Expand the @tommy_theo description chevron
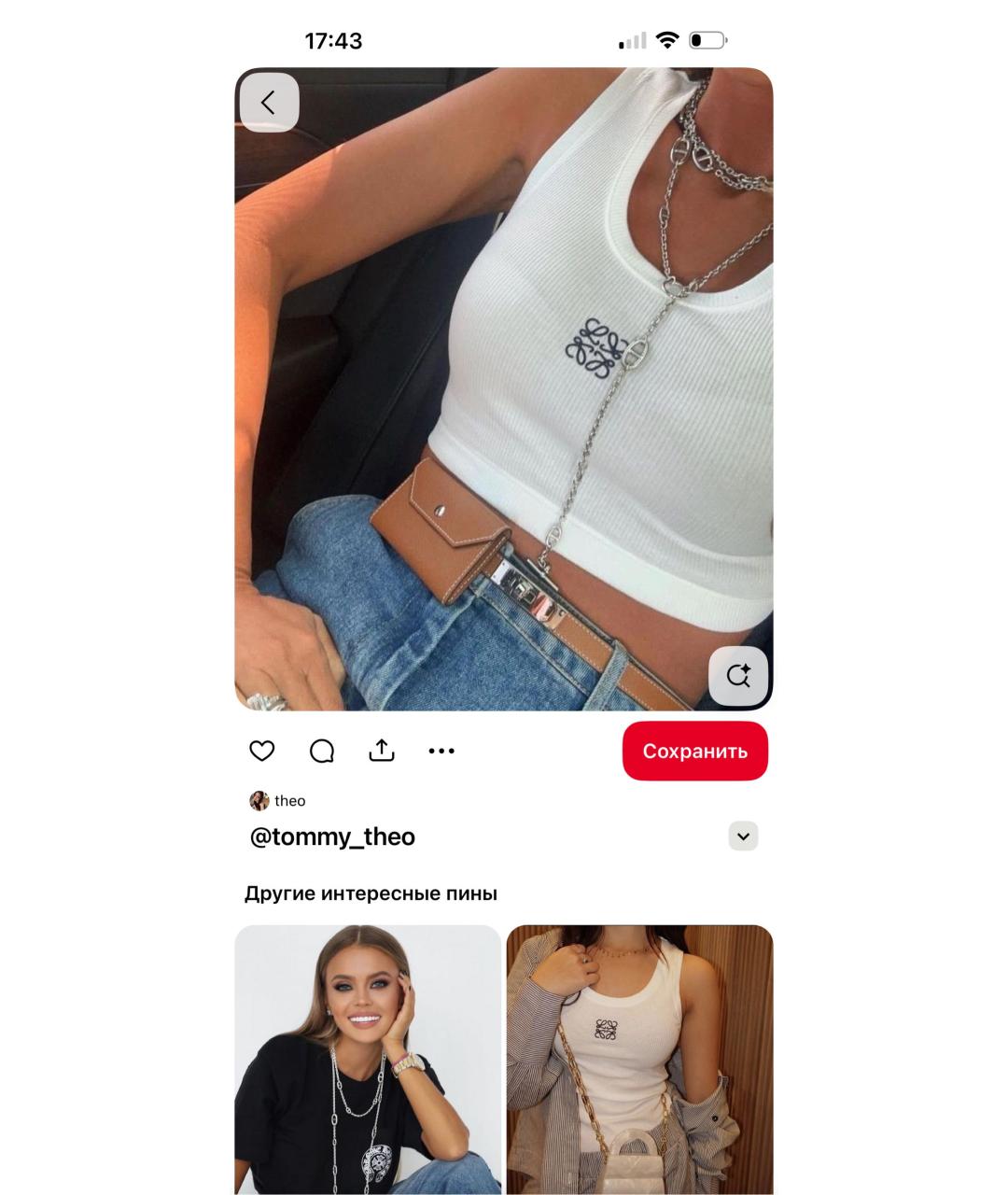This screenshot has width=1008, height=1195. pos(743,836)
